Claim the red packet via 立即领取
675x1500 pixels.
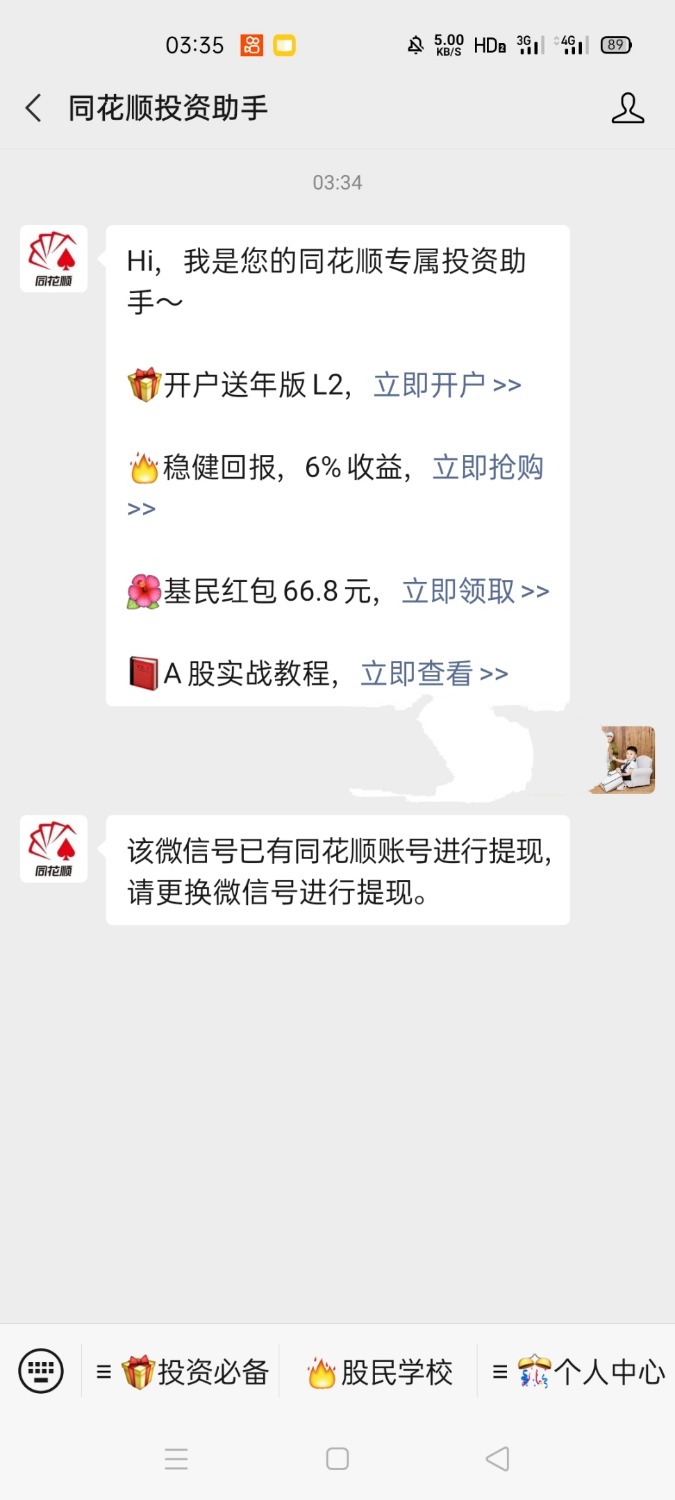pos(475,591)
